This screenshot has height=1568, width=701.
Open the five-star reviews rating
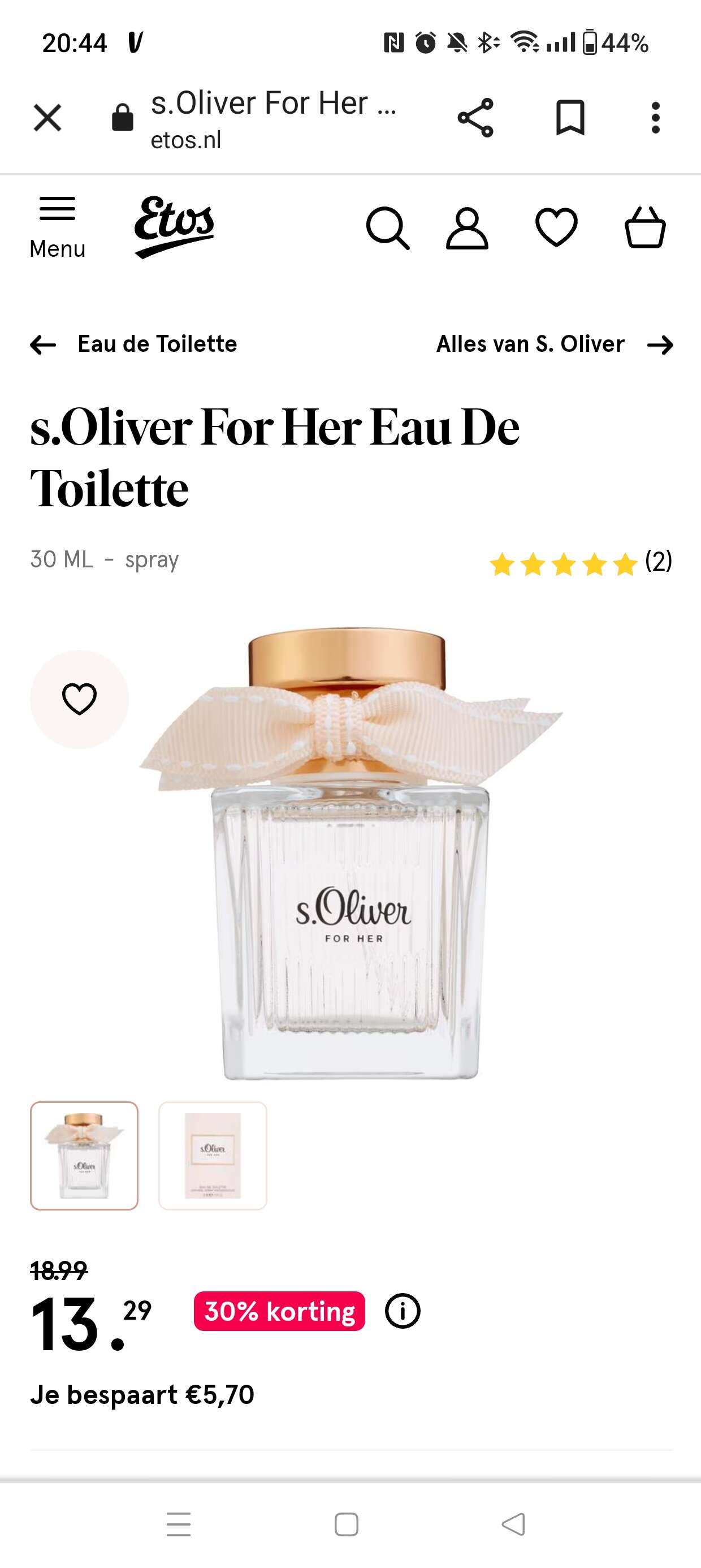[x=581, y=562]
